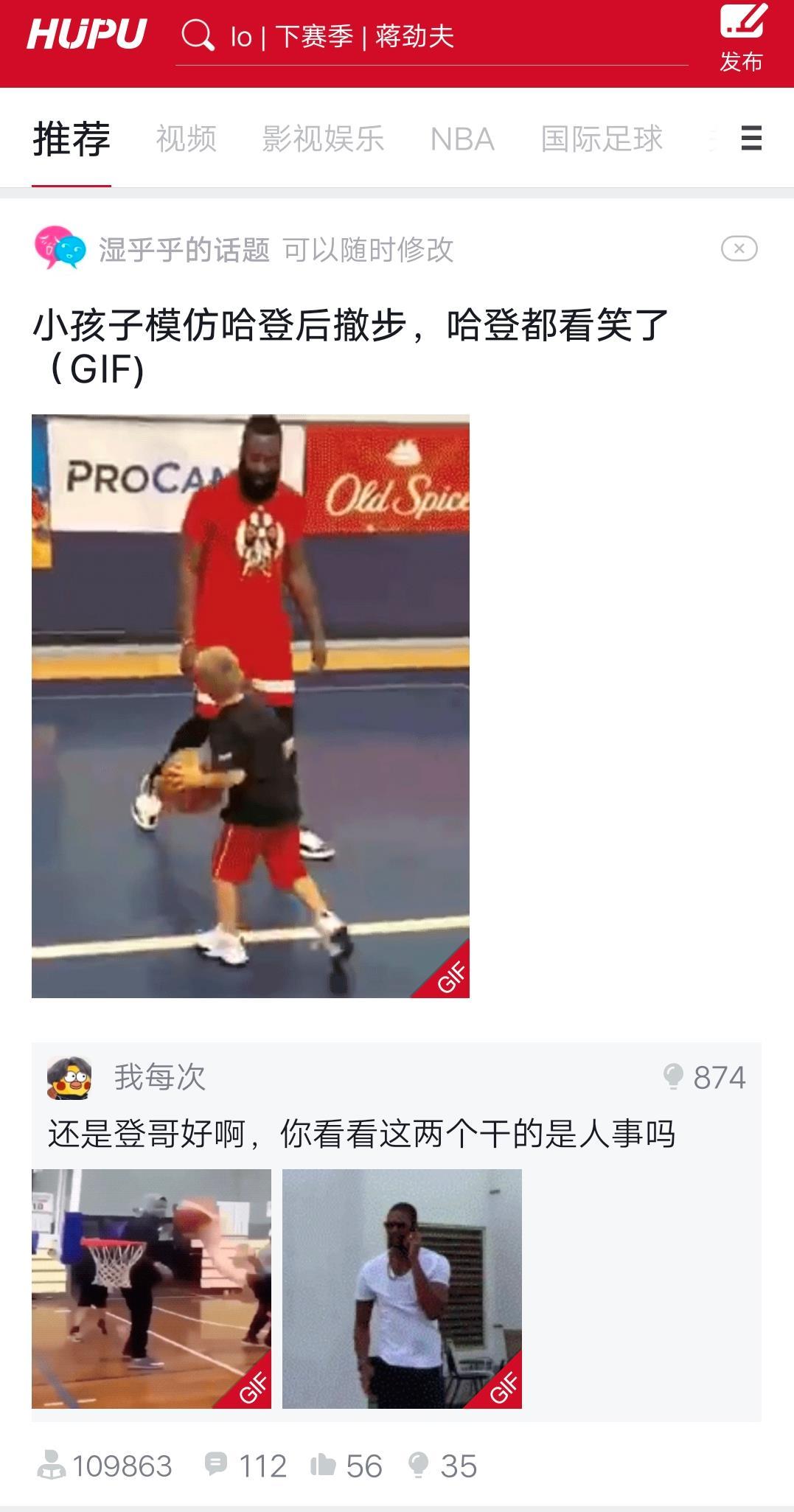Open the post's 112 comments
This screenshot has height=1512, width=794.
pos(245,1466)
